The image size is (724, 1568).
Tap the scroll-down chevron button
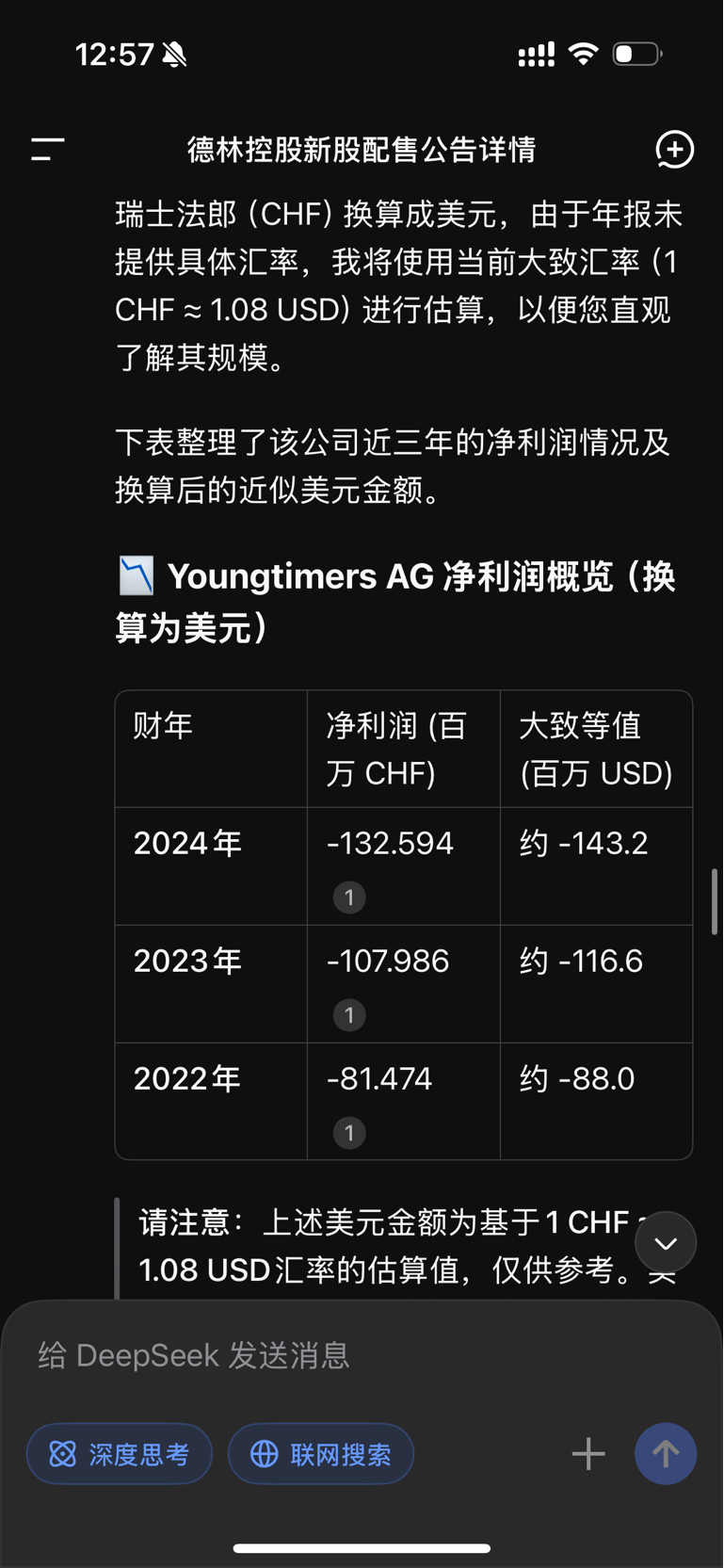pos(666,1242)
